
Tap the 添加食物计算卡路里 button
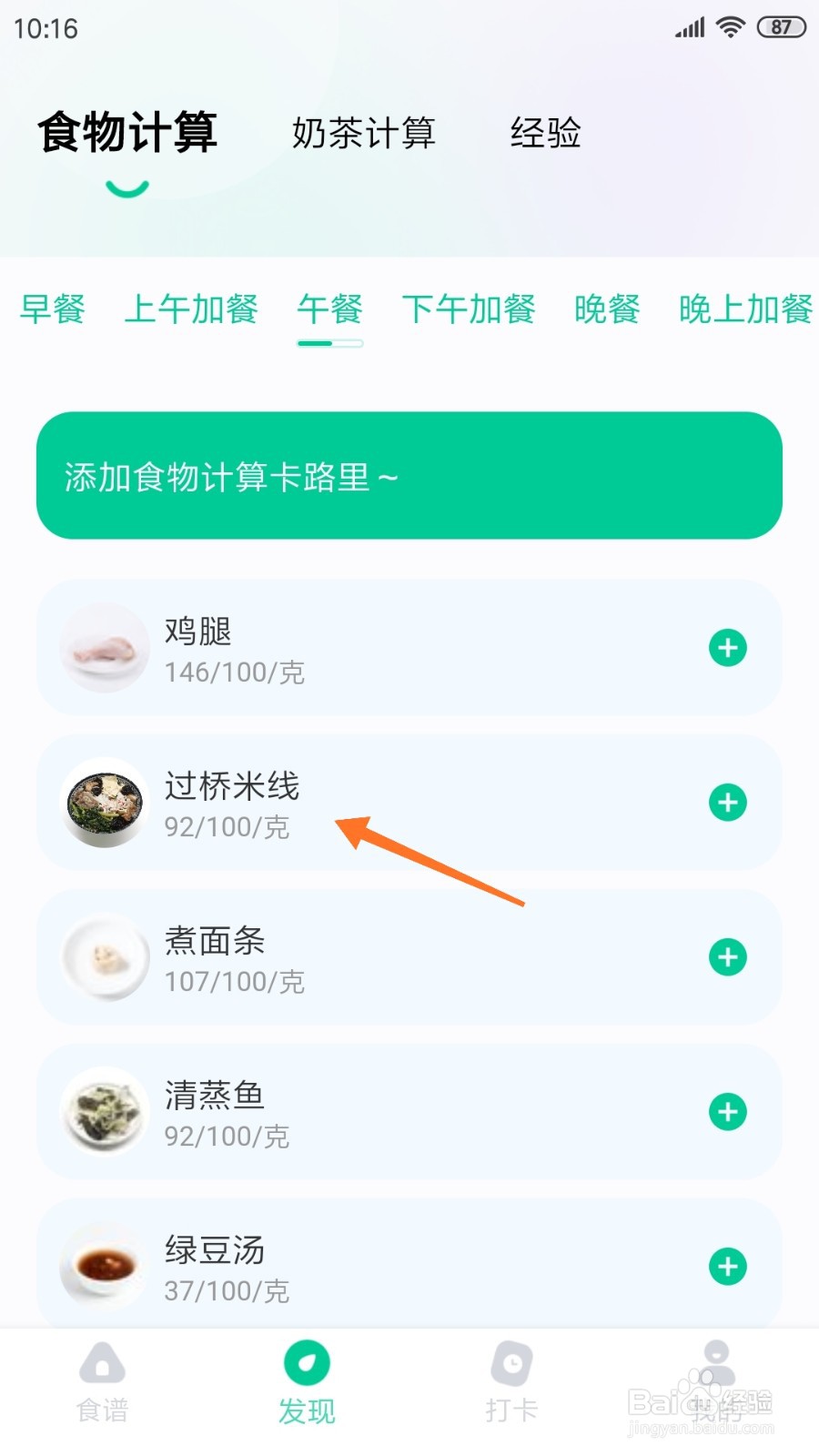click(x=409, y=477)
